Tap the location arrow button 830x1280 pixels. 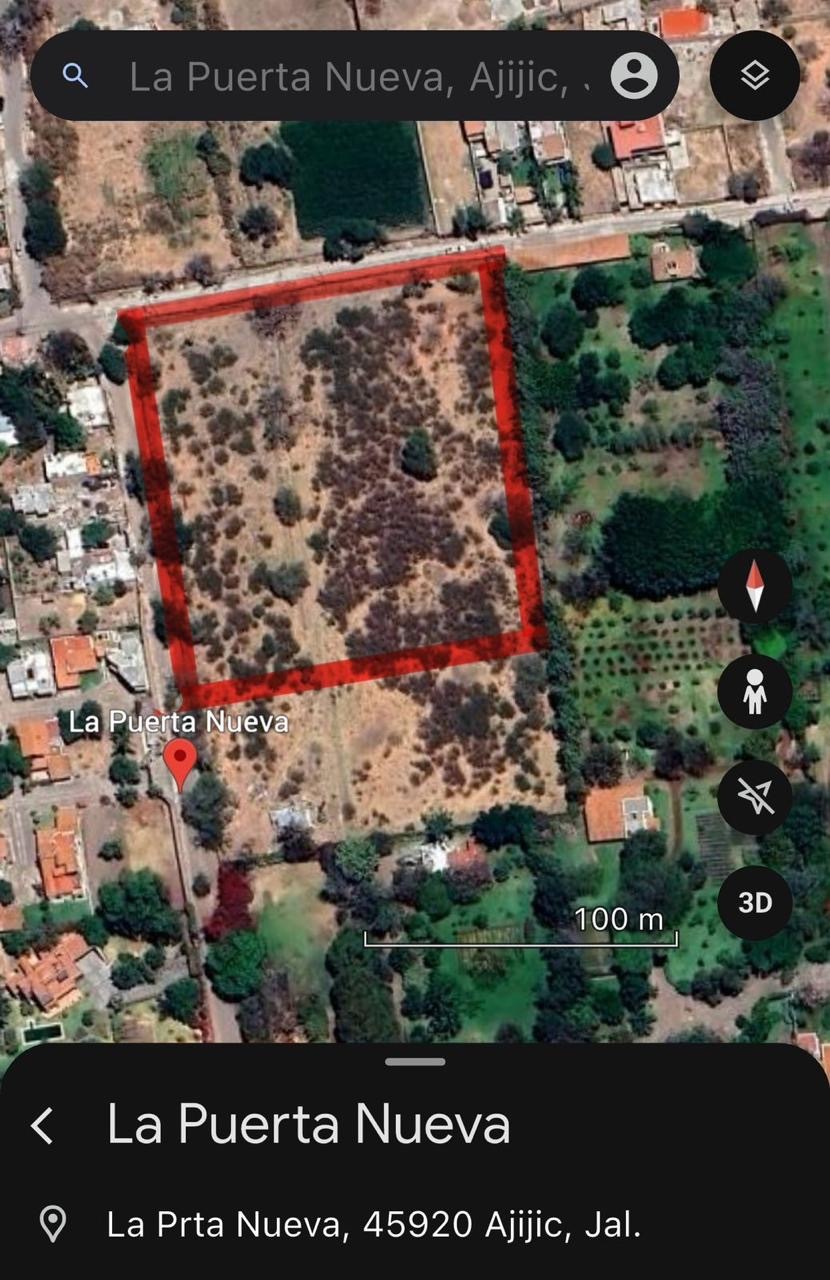click(755, 797)
